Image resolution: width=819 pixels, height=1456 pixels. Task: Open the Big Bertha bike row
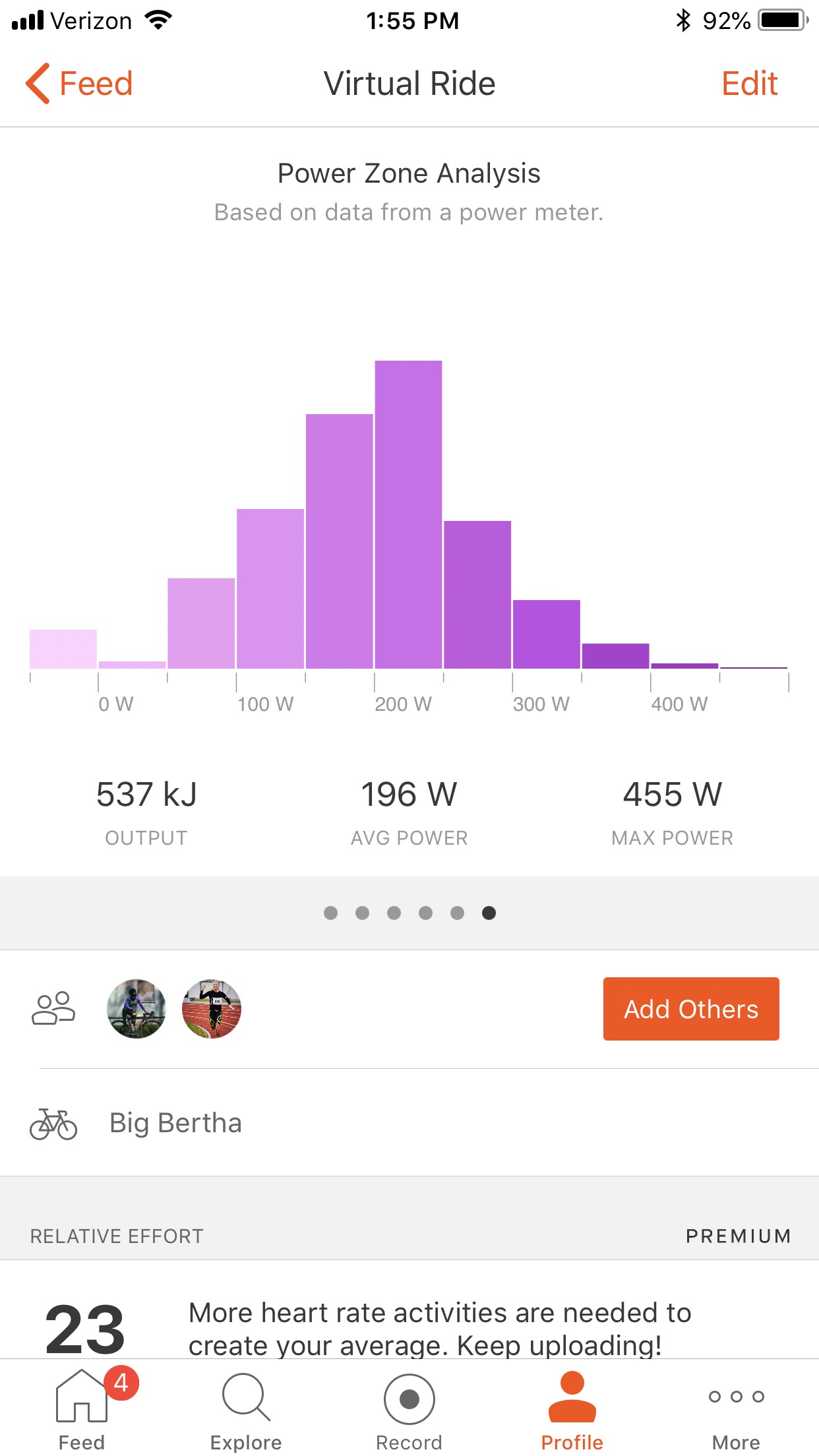(409, 1123)
